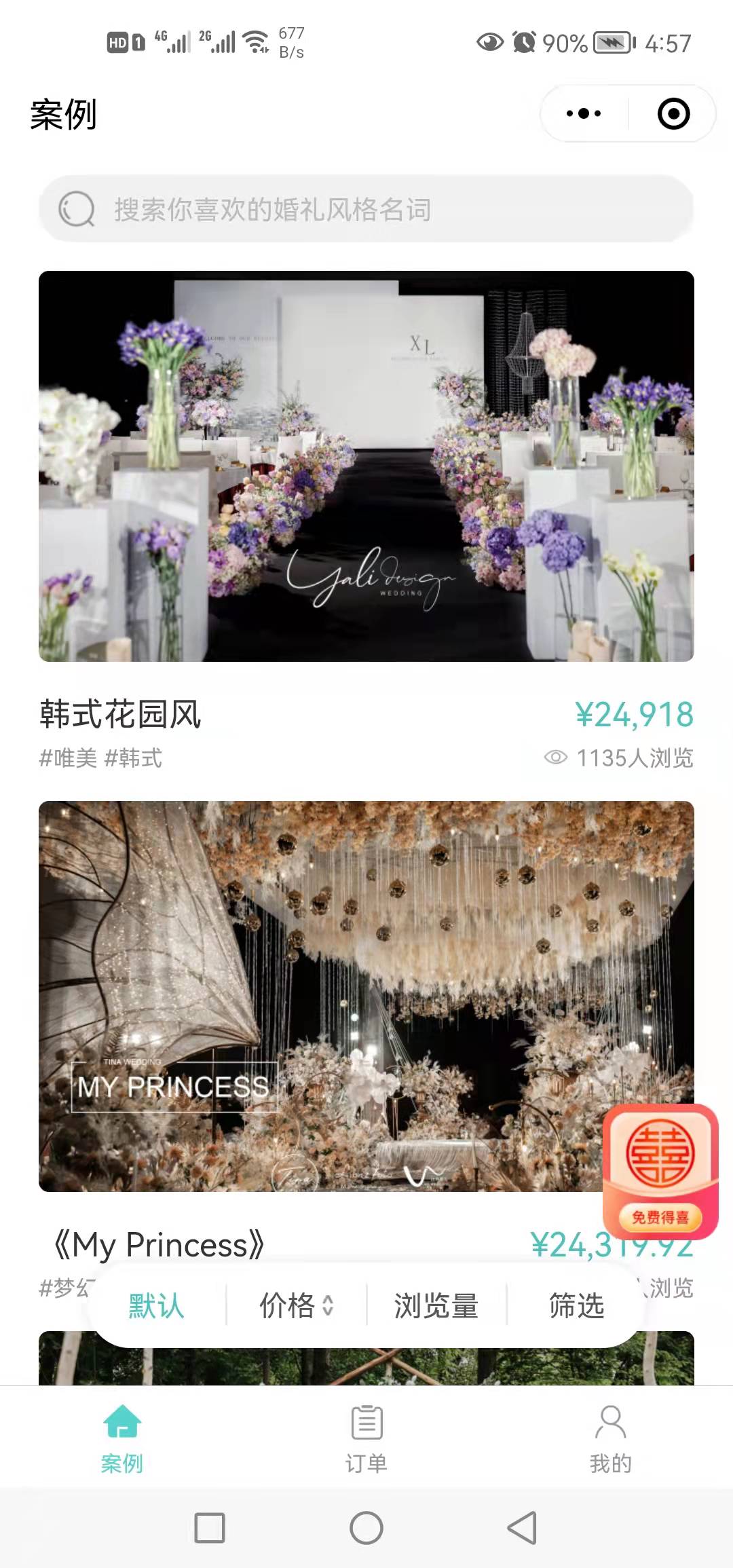Open the 韩式花园风 wedding case
733x1568 pixels.
click(366, 466)
